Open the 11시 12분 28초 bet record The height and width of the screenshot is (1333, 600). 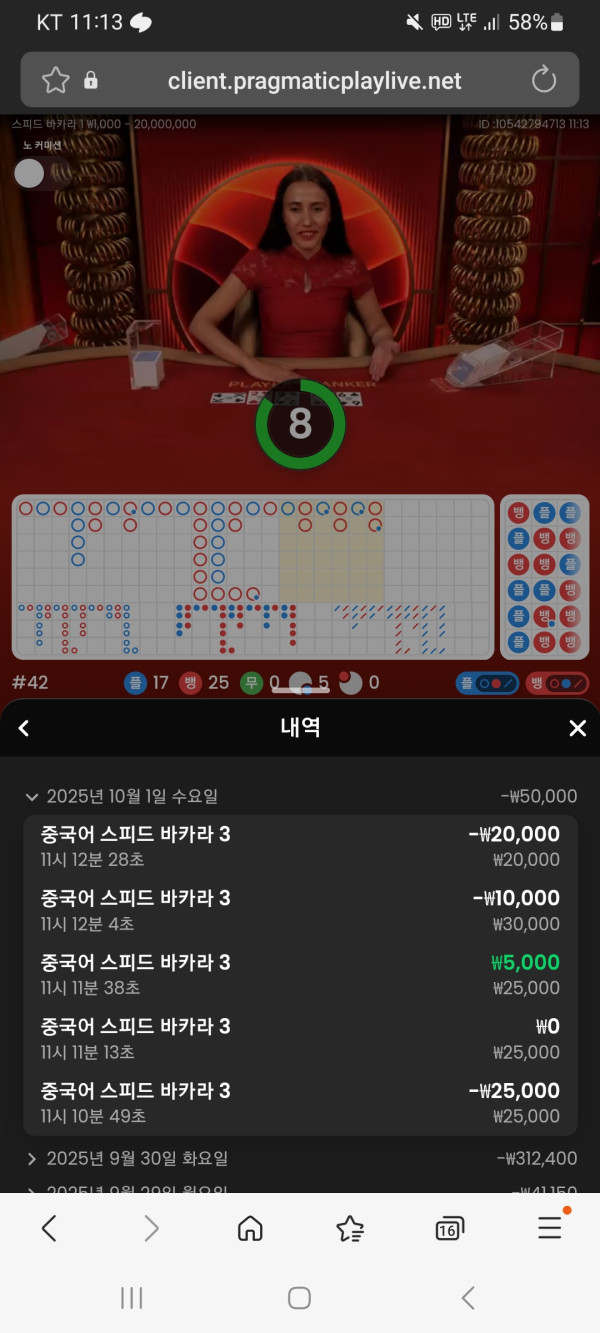pyautogui.click(x=300, y=846)
